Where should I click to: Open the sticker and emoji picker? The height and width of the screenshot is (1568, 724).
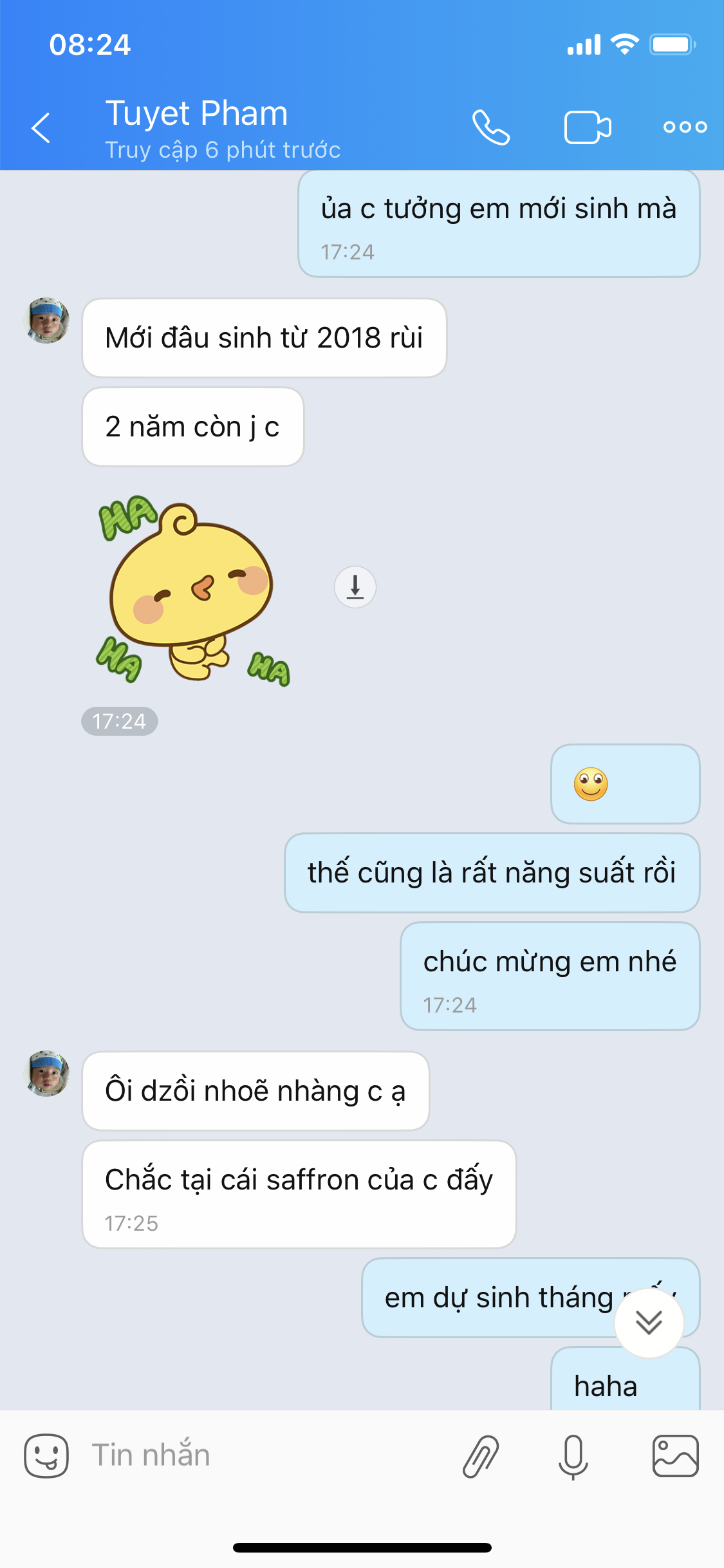(x=46, y=1455)
